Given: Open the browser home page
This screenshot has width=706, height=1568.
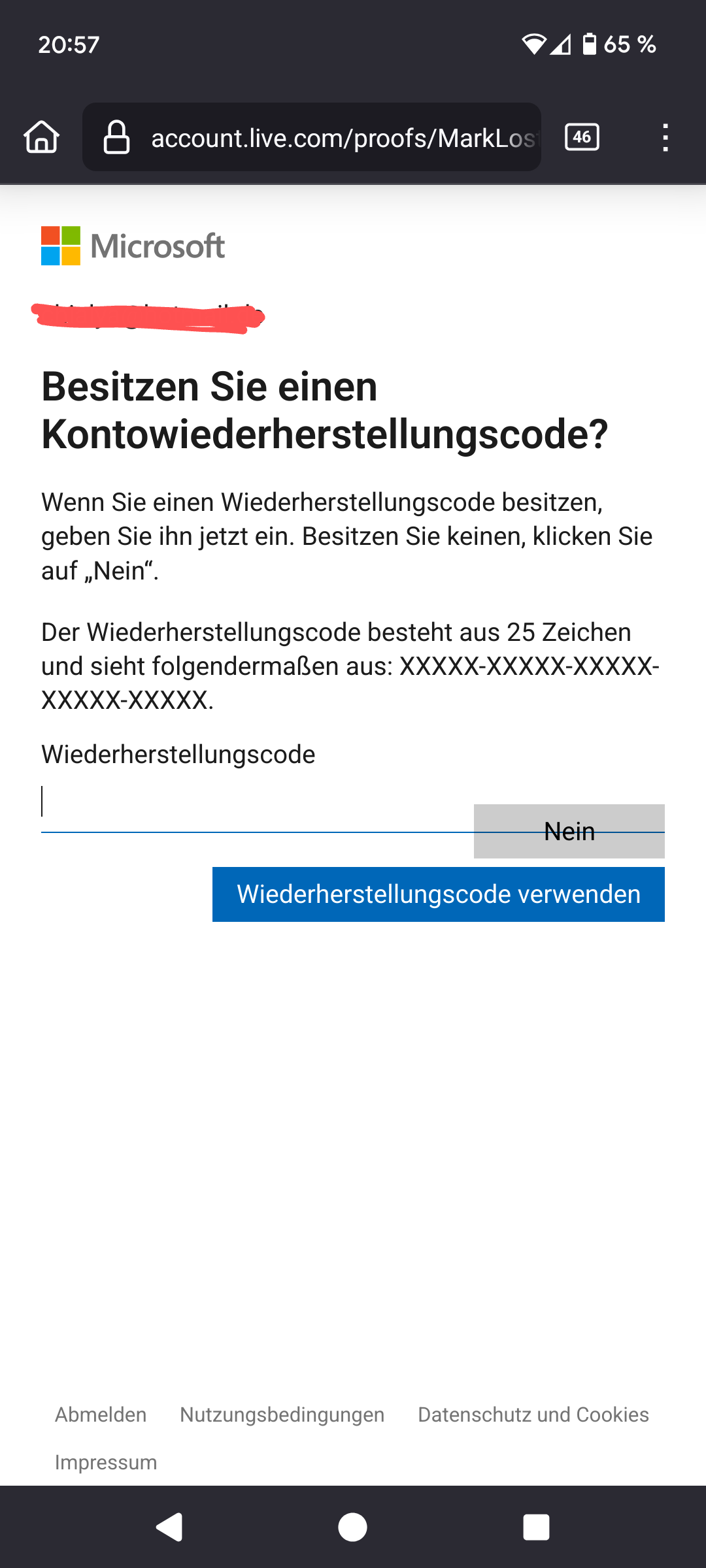Looking at the screenshot, I should click(41, 137).
